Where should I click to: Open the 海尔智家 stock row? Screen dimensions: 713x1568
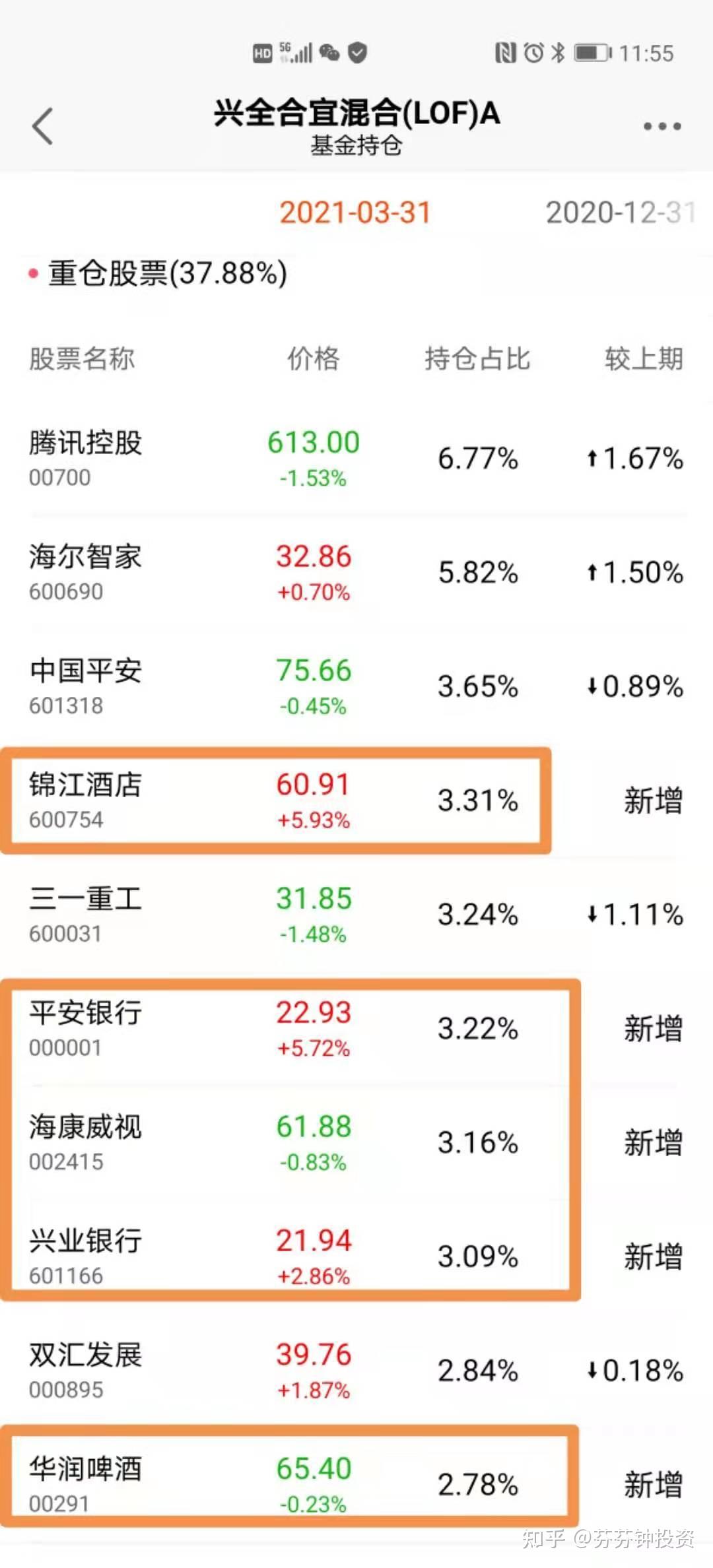(x=356, y=573)
